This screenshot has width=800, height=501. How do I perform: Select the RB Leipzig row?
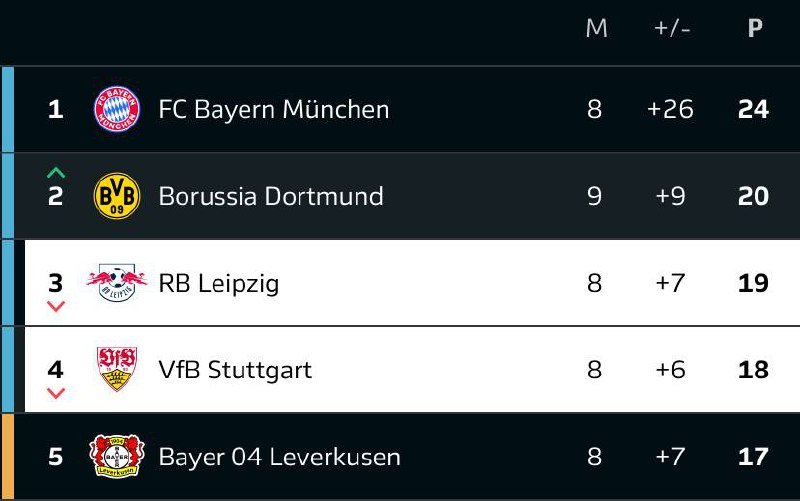(219, 283)
